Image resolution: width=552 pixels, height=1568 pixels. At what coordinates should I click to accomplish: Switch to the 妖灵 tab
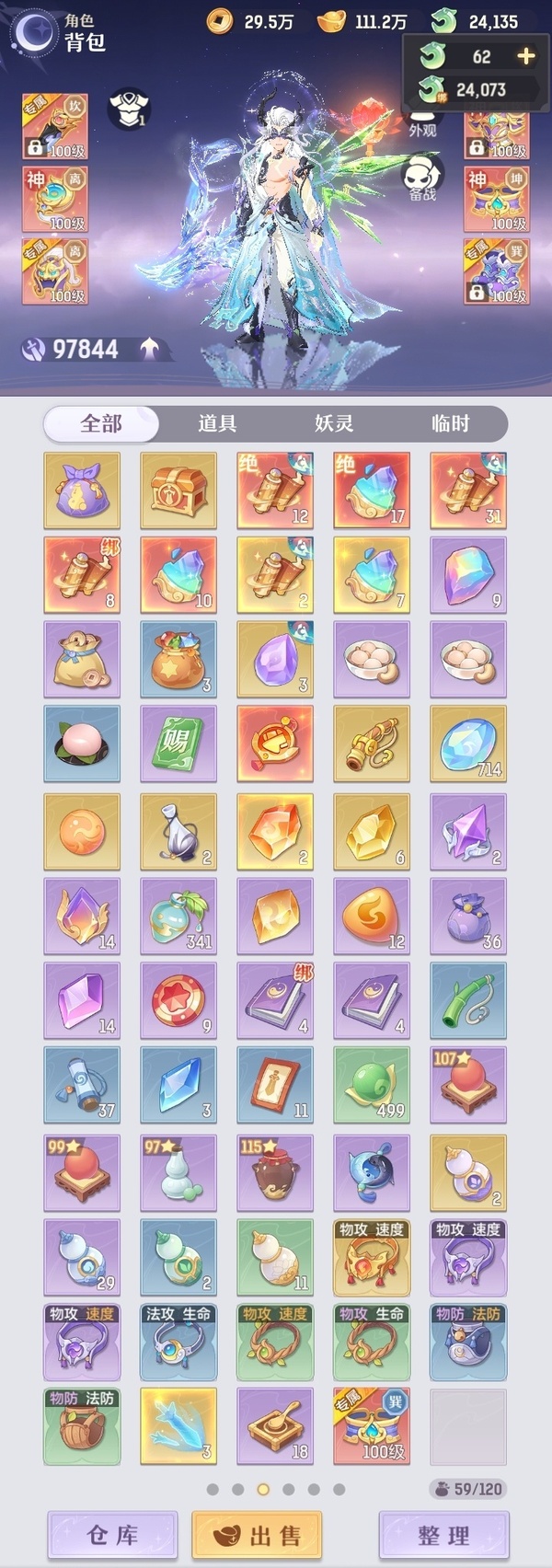(334, 423)
